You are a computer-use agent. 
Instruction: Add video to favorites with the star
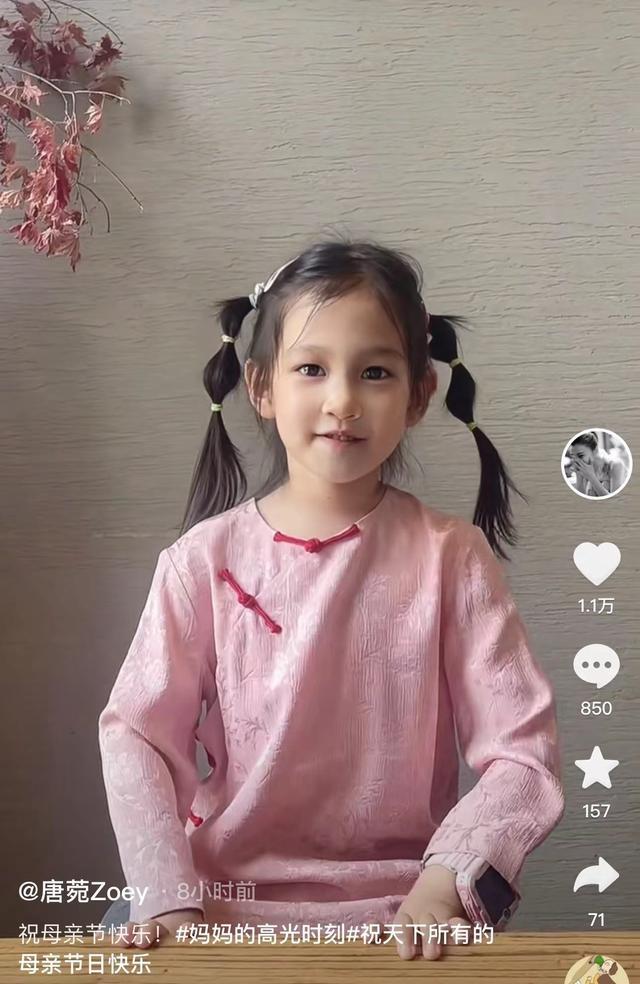click(596, 768)
